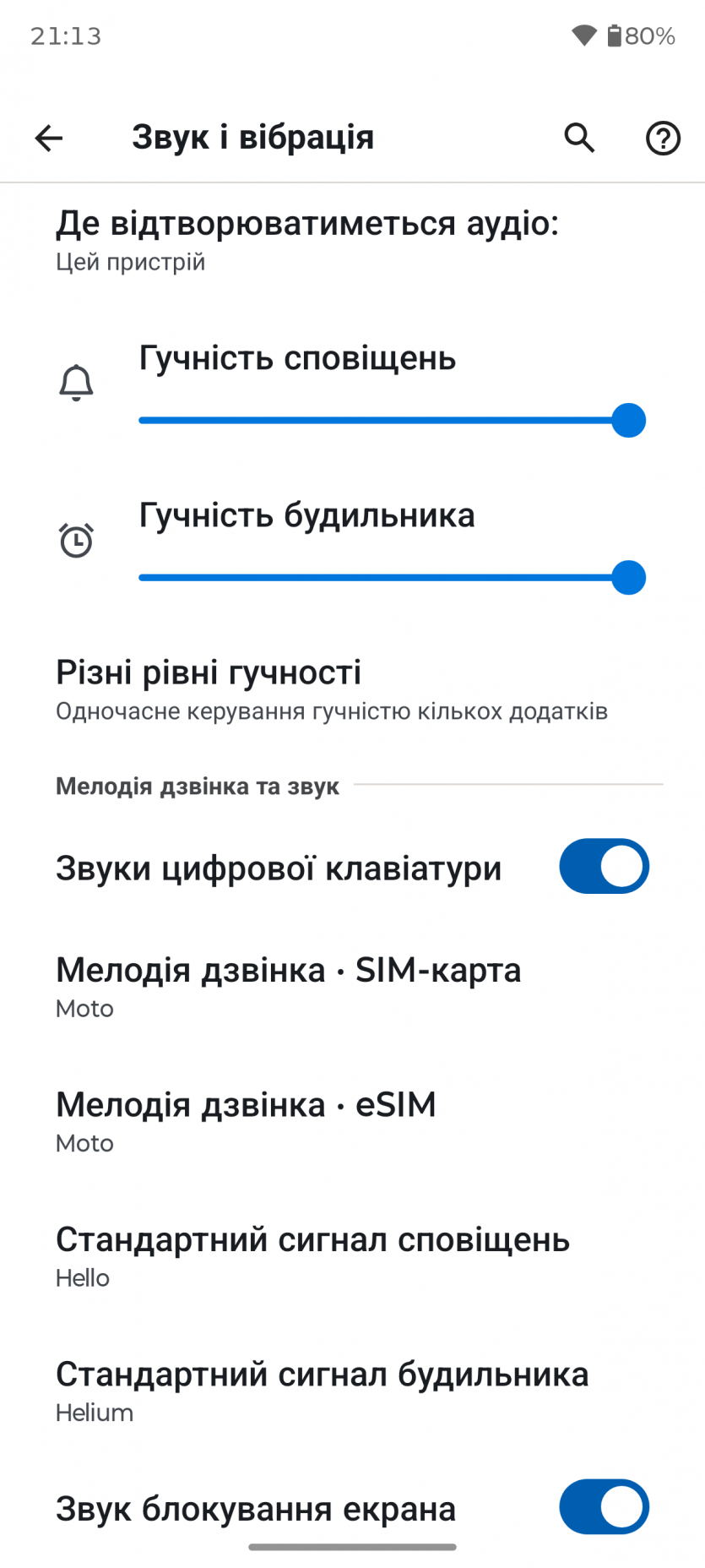Open the help icon
This screenshot has width=705, height=1568.
(x=663, y=138)
